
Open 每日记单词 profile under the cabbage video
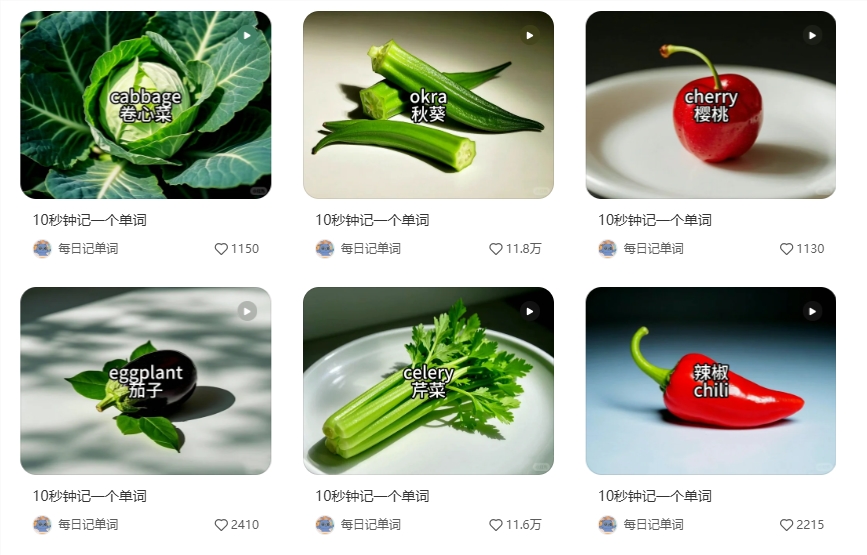click(x=88, y=249)
